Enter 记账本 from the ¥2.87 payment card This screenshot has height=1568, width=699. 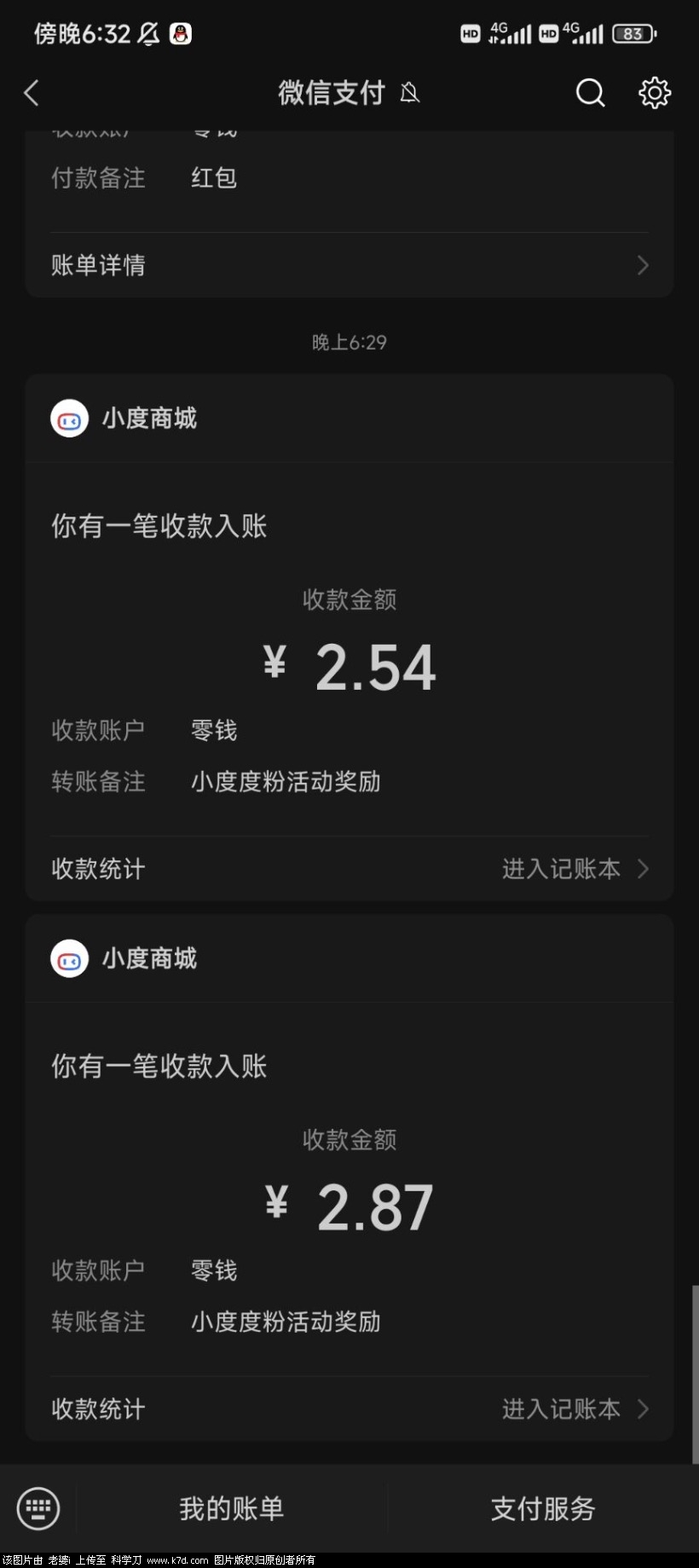pos(575,1409)
